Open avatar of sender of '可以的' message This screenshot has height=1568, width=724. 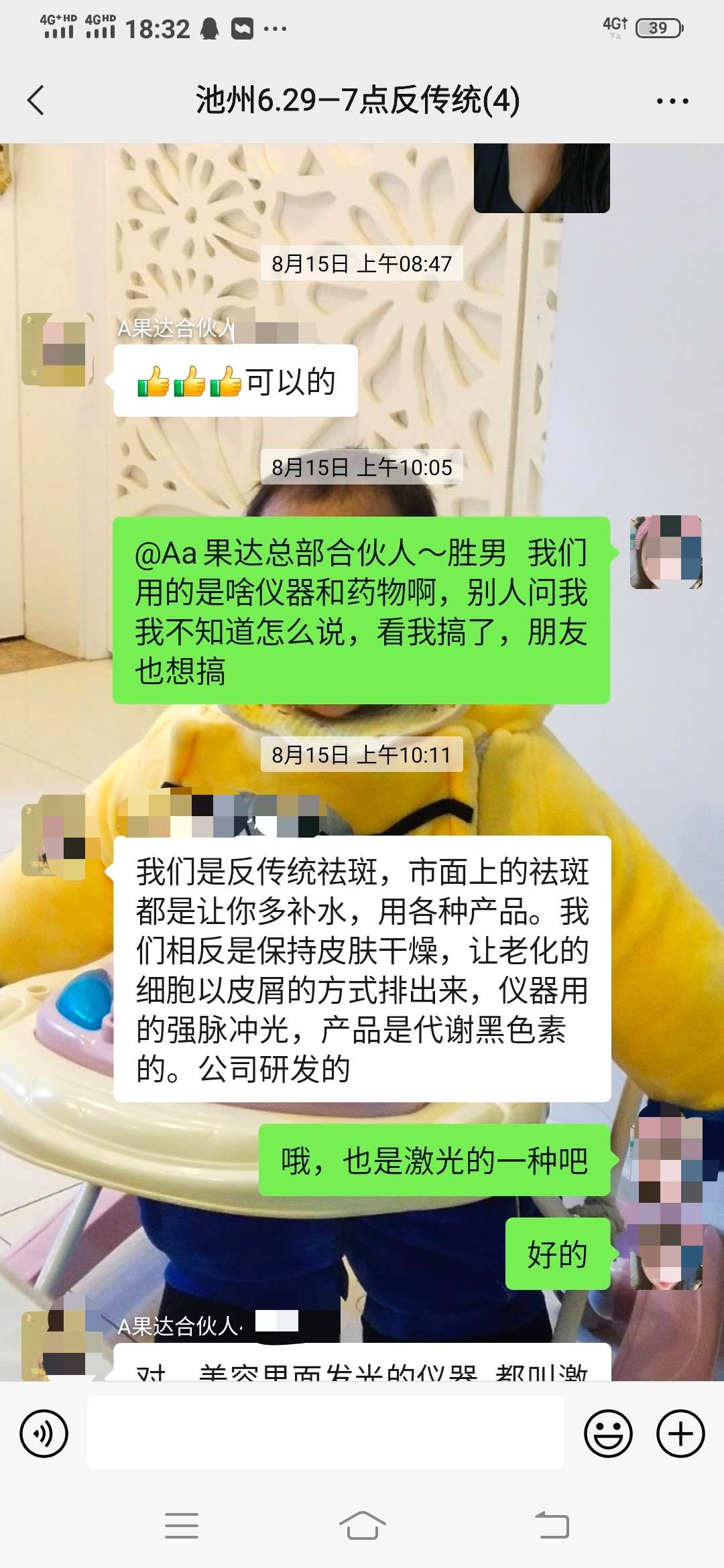58,350
